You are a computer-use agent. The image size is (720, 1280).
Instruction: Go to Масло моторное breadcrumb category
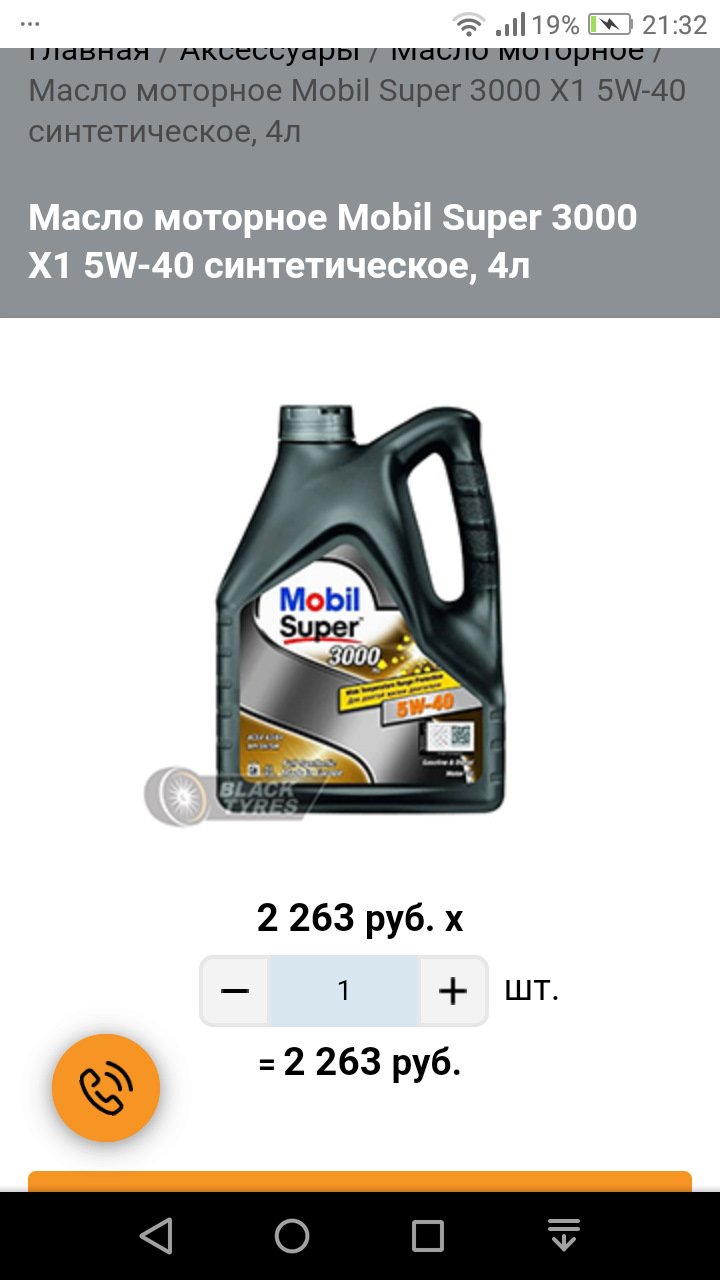tap(517, 53)
